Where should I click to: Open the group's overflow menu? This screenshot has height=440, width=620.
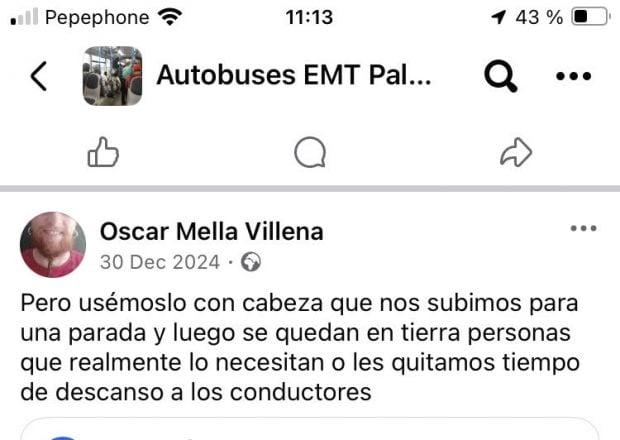573,76
